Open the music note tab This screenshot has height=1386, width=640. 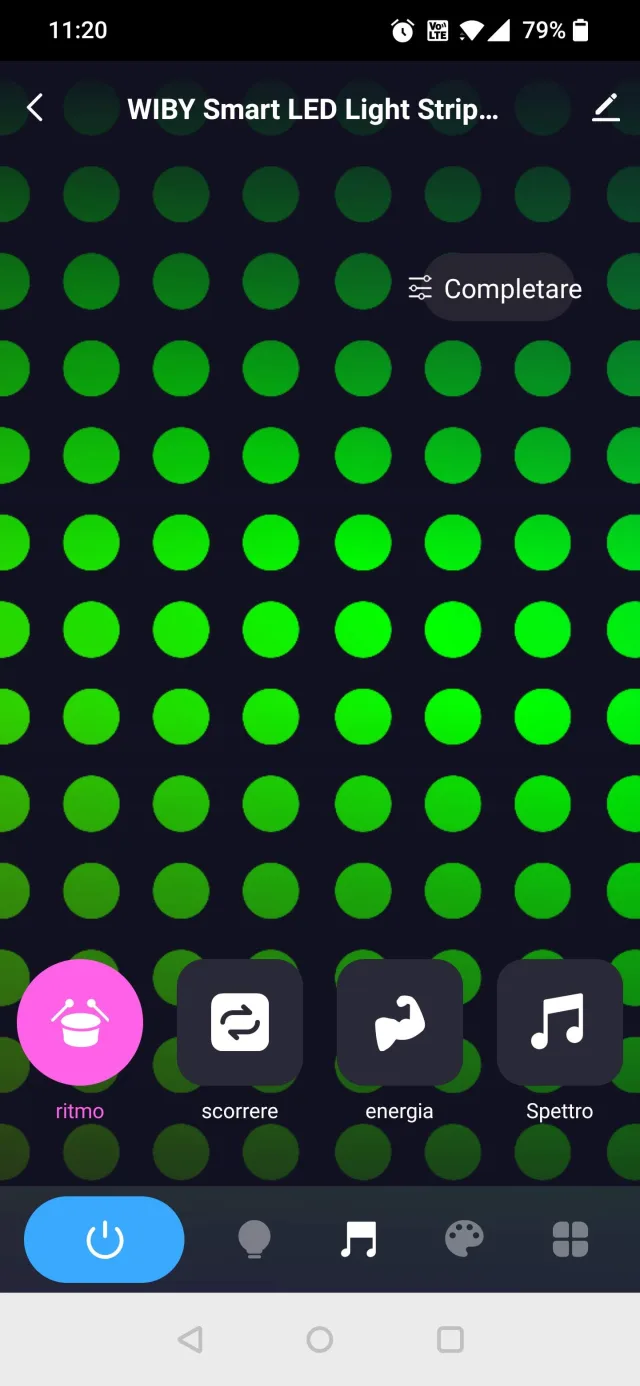coord(358,1240)
